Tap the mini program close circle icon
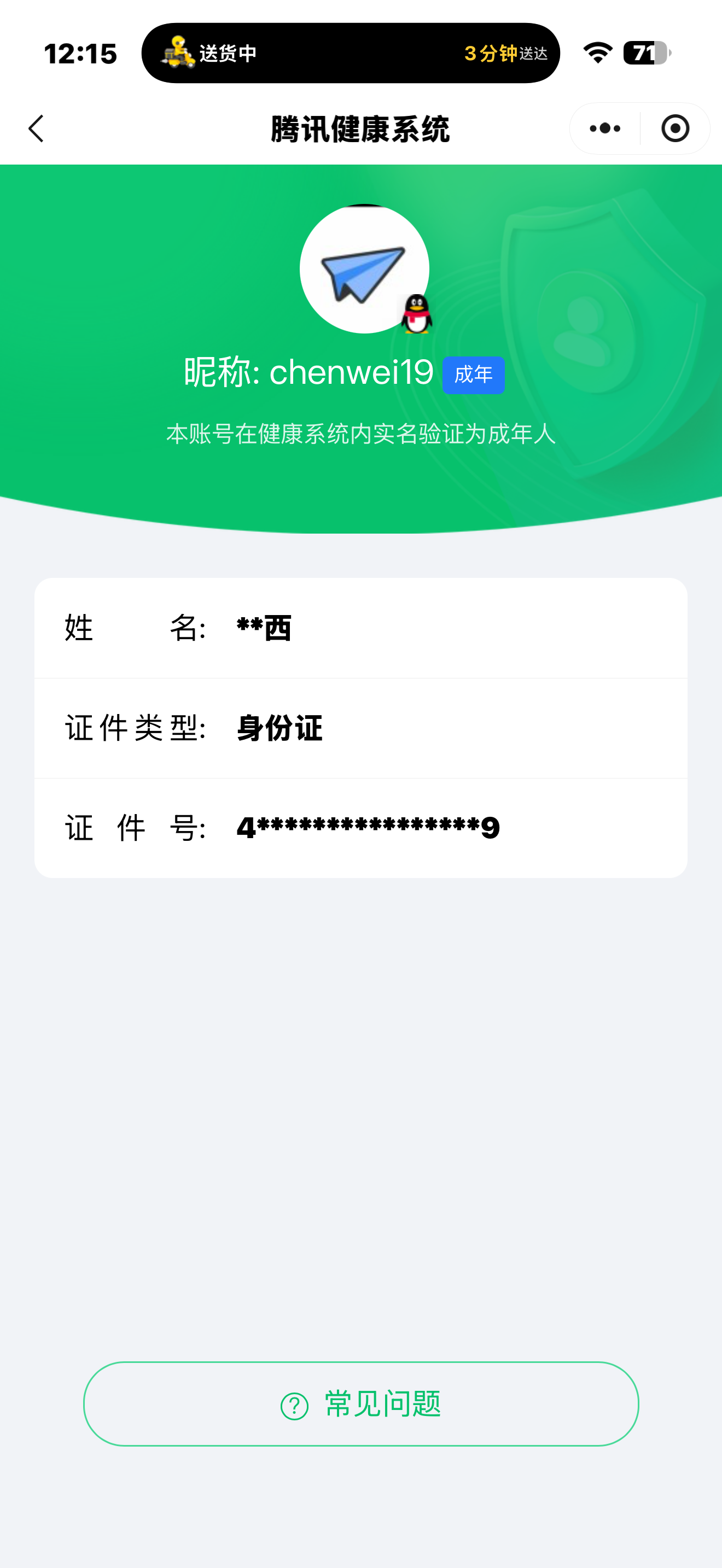Viewport: 722px width, 1568px height. coord(674,128)
